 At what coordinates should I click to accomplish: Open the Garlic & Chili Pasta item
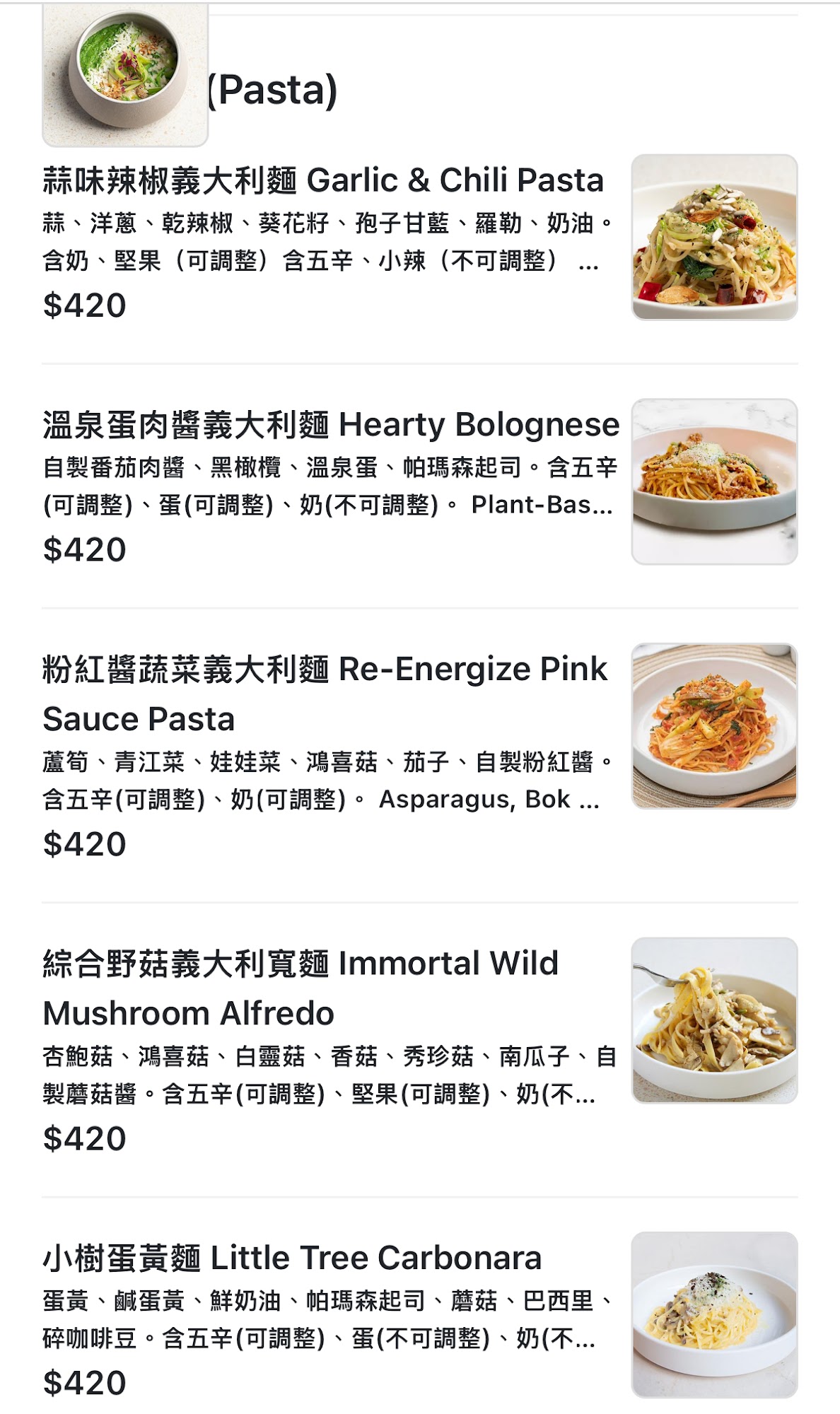pyautogui.click(x=323, y=181)
